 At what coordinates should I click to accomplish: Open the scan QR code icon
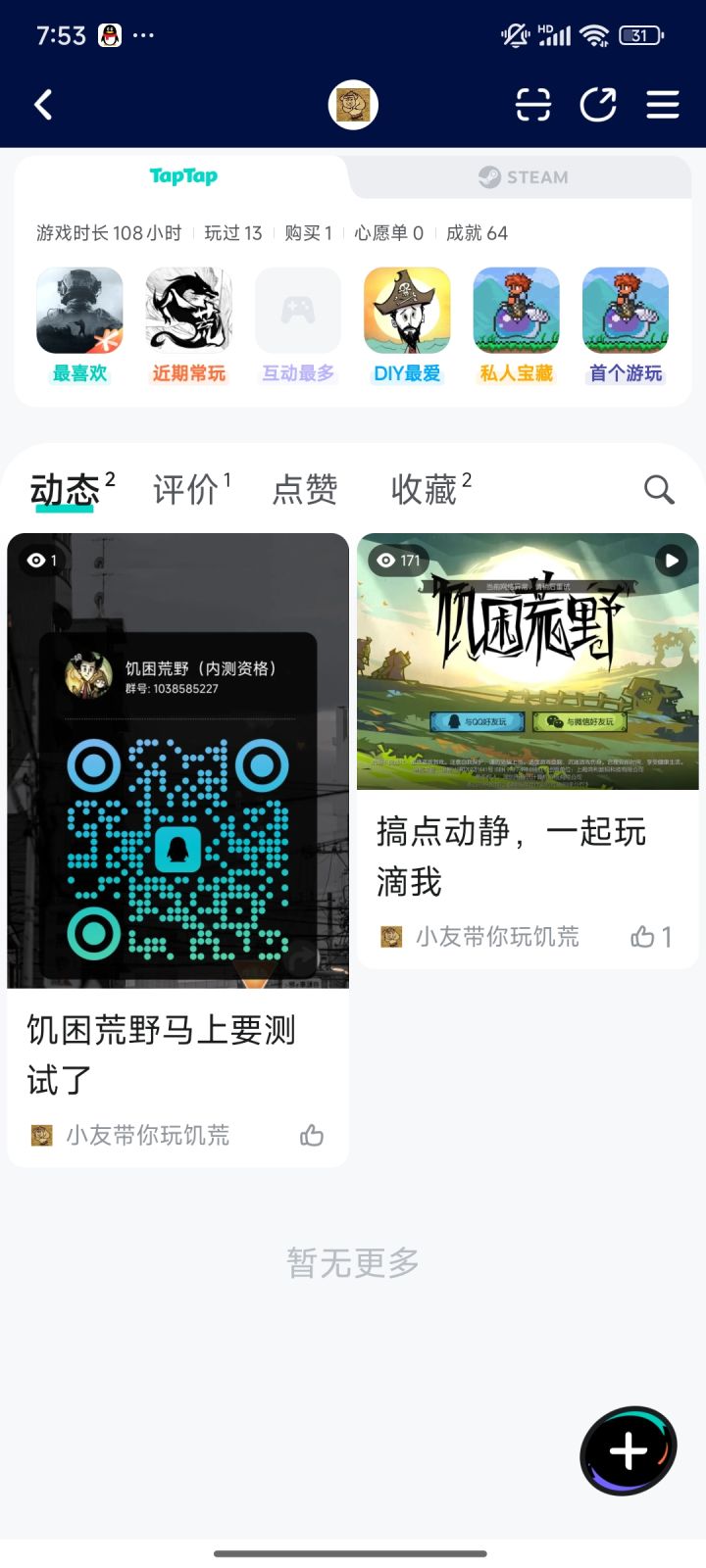pyautogui.click(x=532, y=104)
